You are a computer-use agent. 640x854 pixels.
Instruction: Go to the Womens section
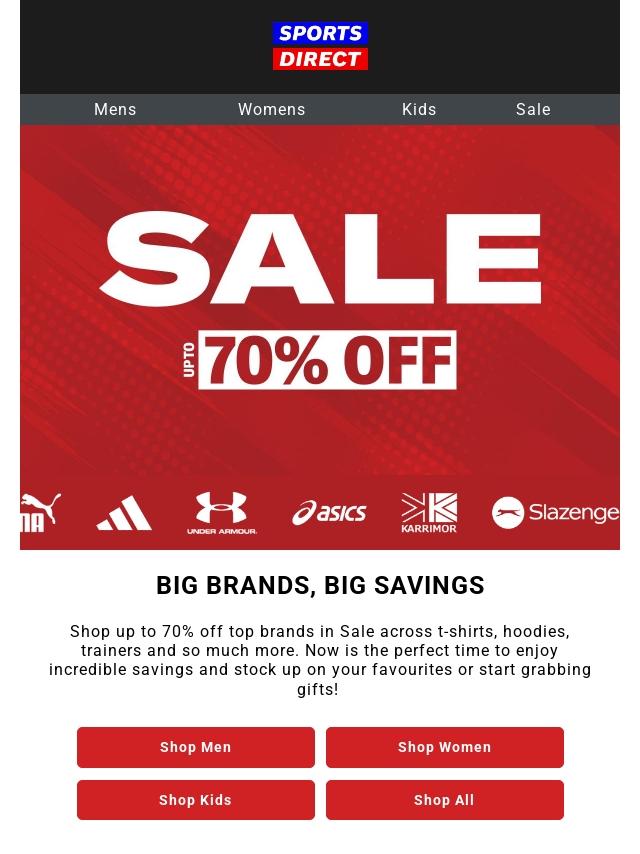[x=272, y=110]
